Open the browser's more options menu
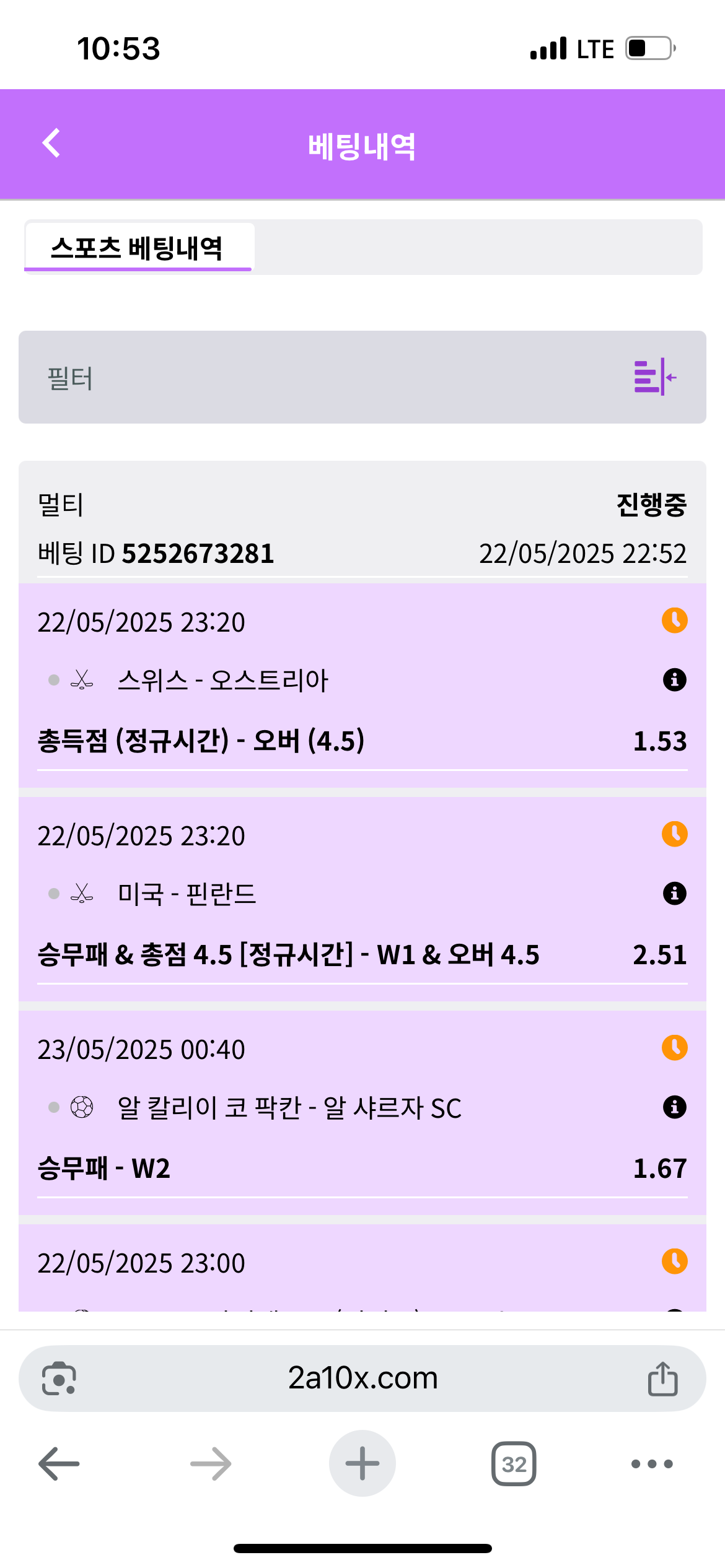The width and height of the screenshot is (725, 1568). click(651, 1464)
